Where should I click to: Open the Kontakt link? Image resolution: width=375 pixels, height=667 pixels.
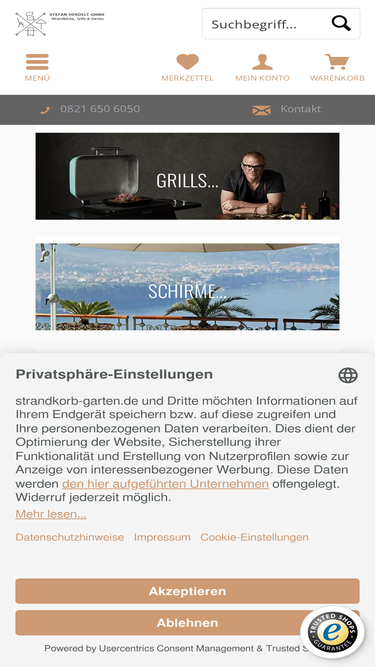click(x=301, y=109)
